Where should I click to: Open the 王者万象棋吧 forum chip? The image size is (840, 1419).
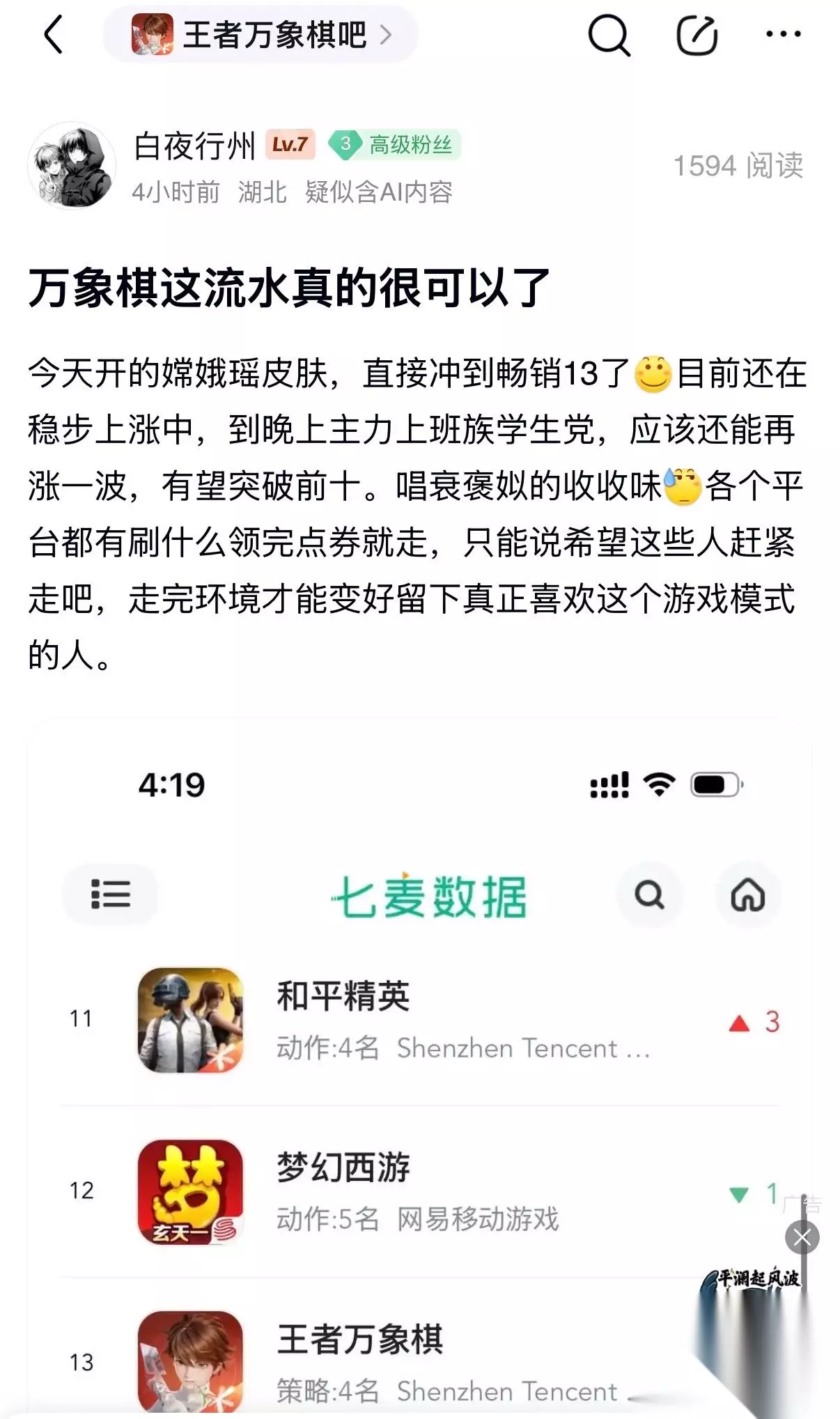pyautogui.click(x=260, y=34)
